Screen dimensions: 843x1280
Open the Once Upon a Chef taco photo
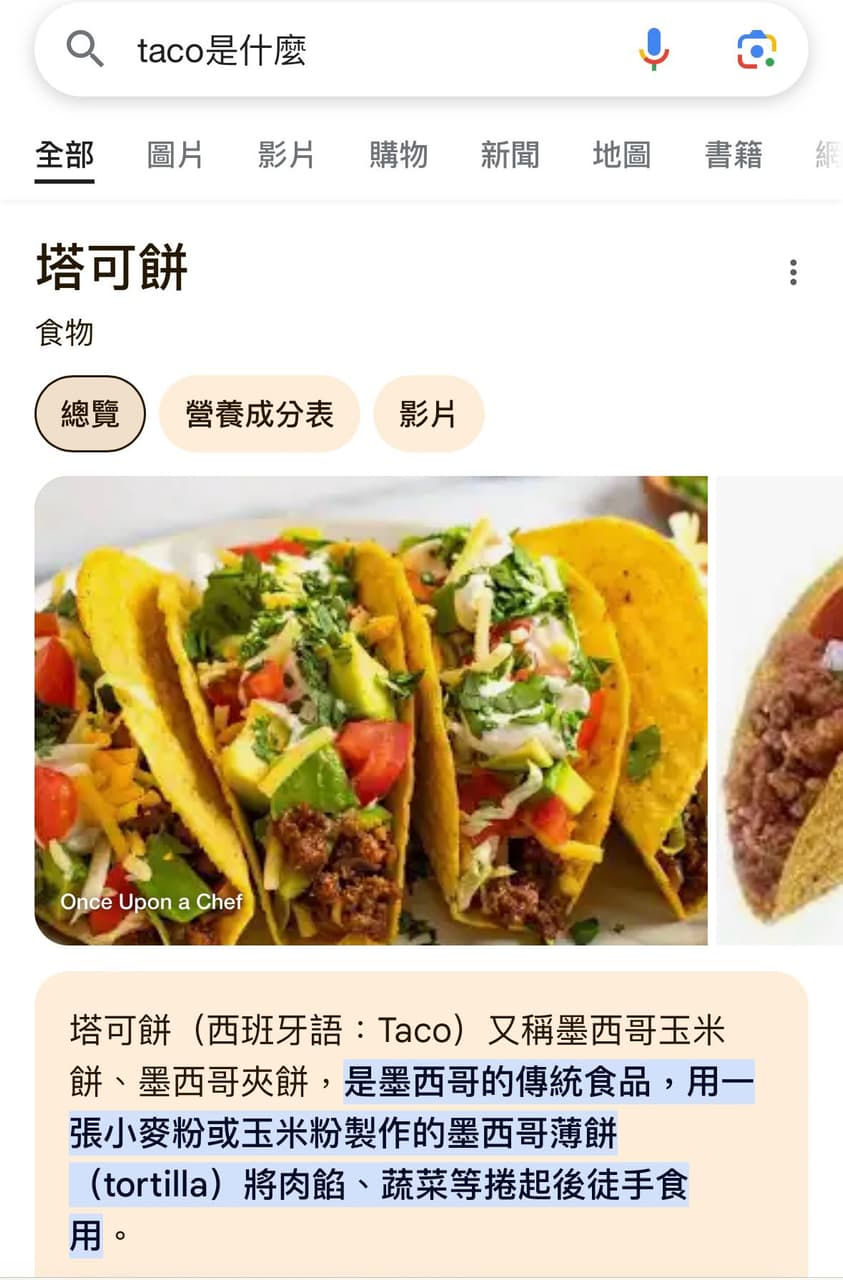click(370, 710)
